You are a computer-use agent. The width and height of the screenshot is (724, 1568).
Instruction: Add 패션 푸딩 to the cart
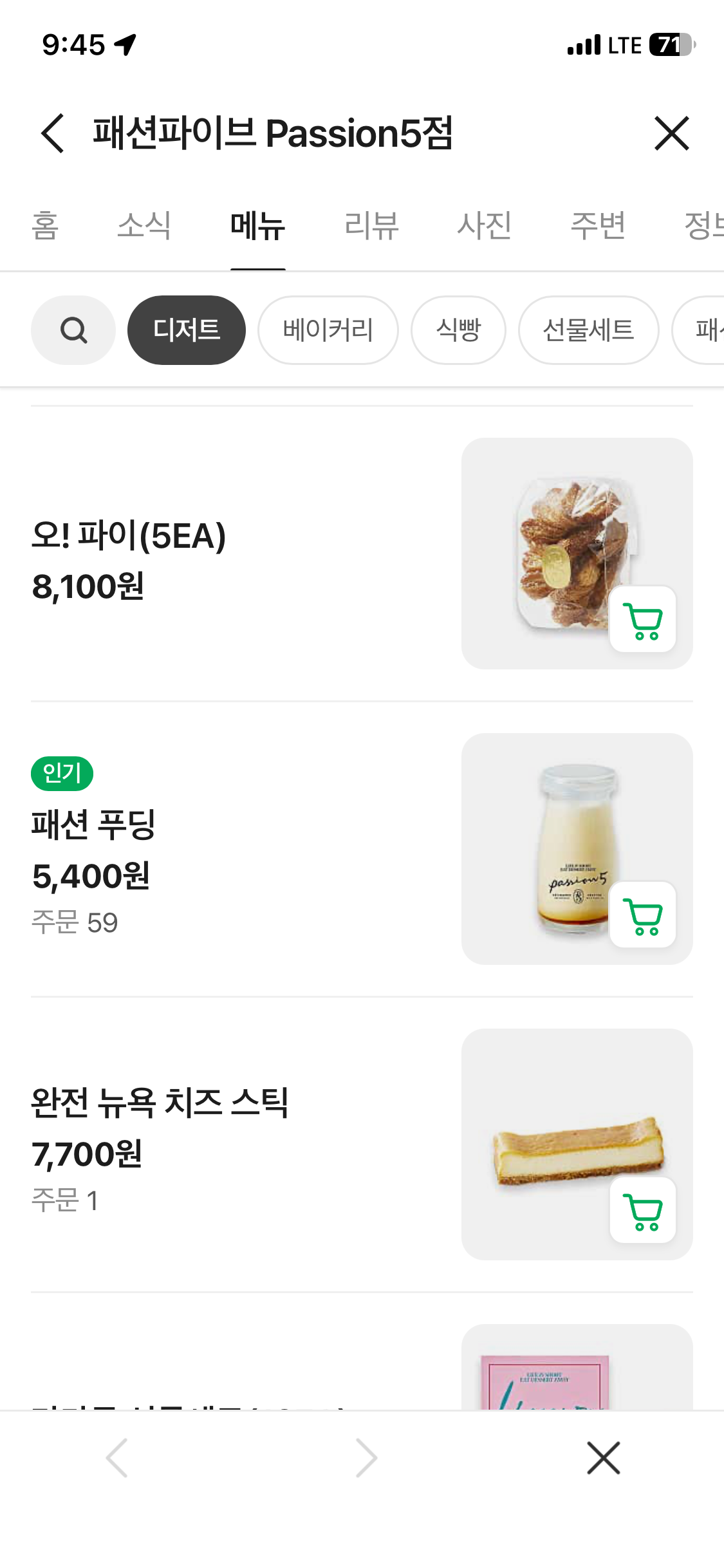click(642, 915)
